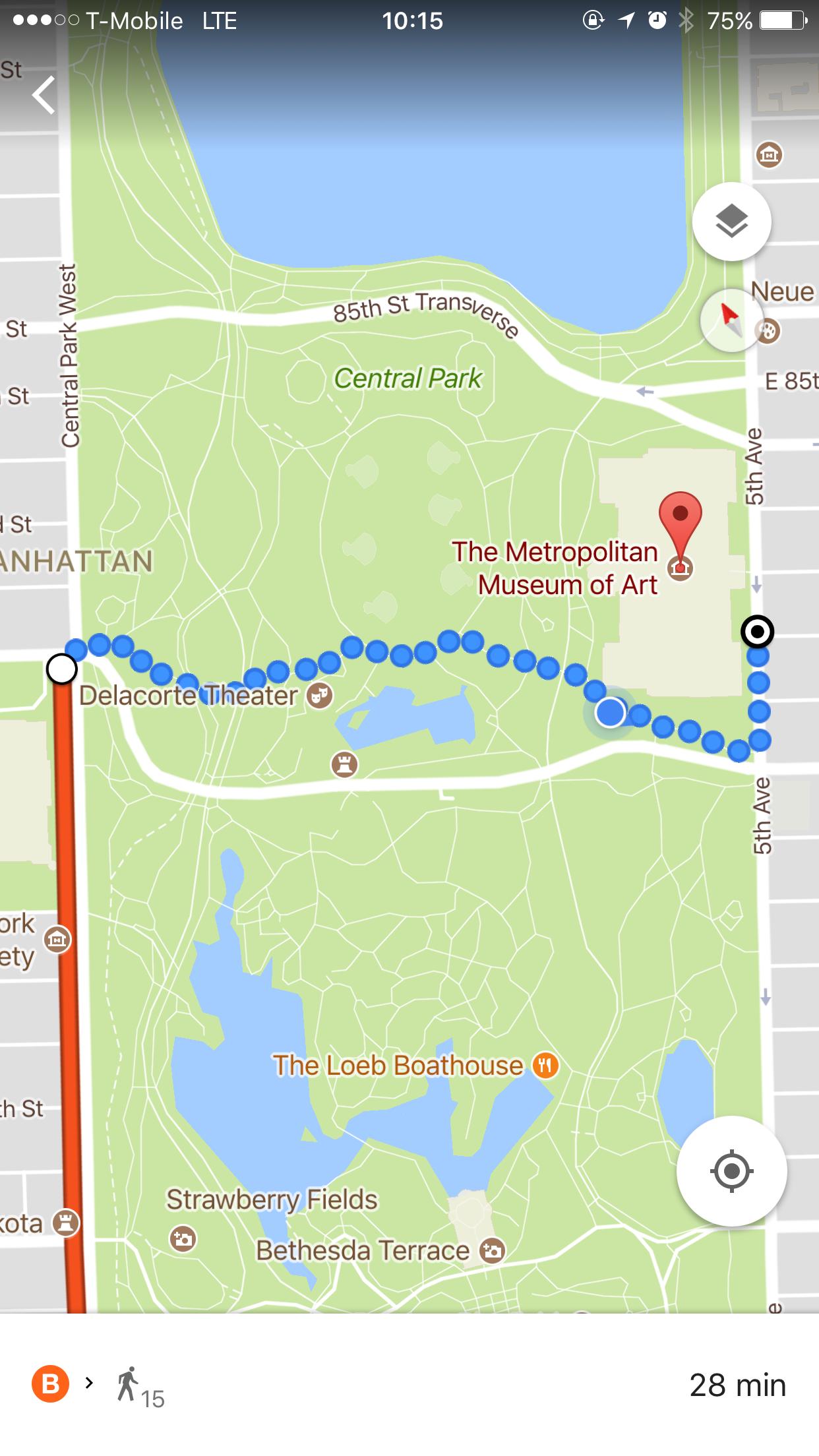Screen dimensions: 819x1456
Task: Open the 28 min route details bar
Action: (x=409, y=1385)
